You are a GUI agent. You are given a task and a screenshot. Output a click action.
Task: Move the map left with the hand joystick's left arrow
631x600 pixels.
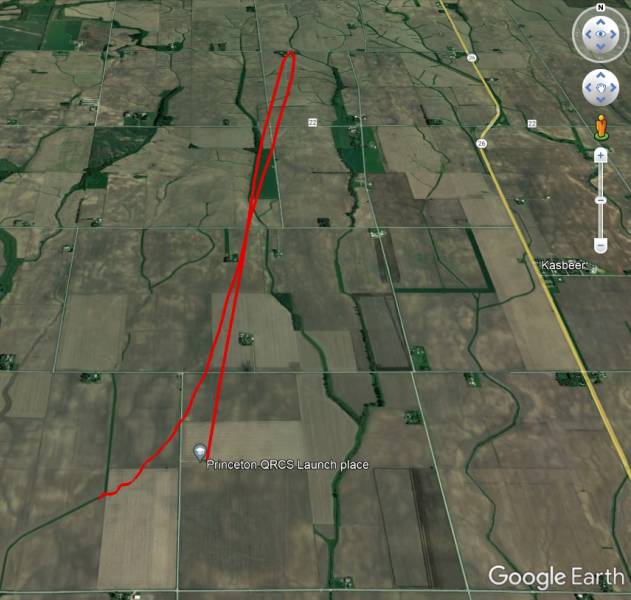pos(587,89)
